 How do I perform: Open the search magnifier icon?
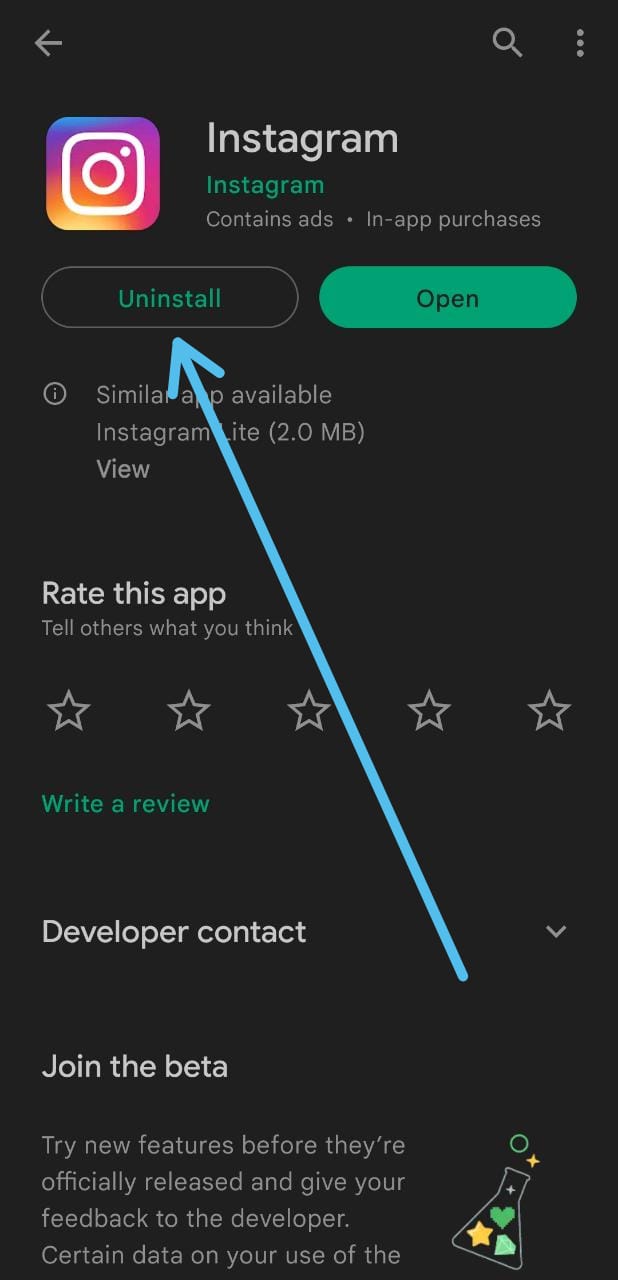click(x=508, y=42)
